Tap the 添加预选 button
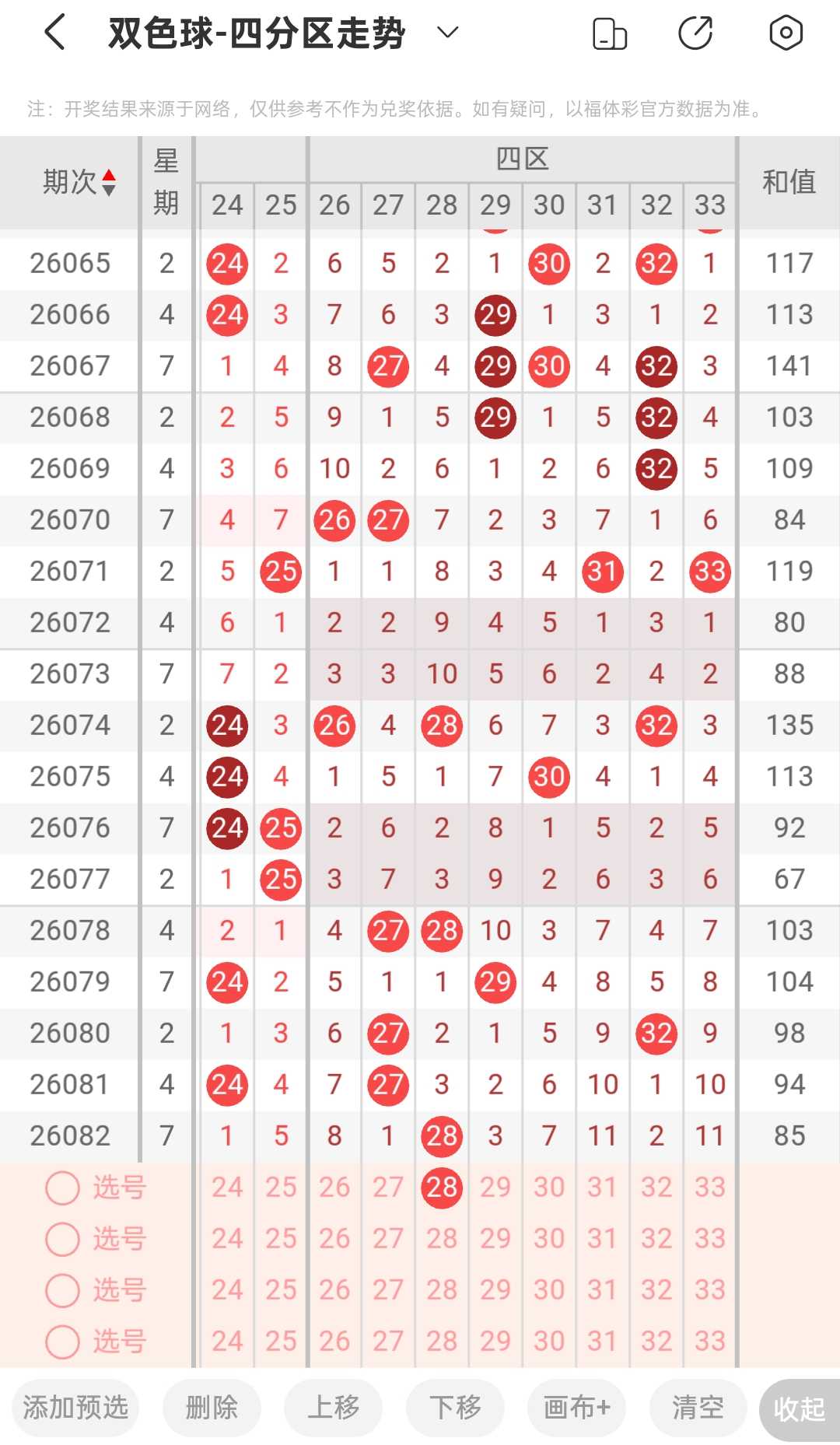 [75, 1408]
